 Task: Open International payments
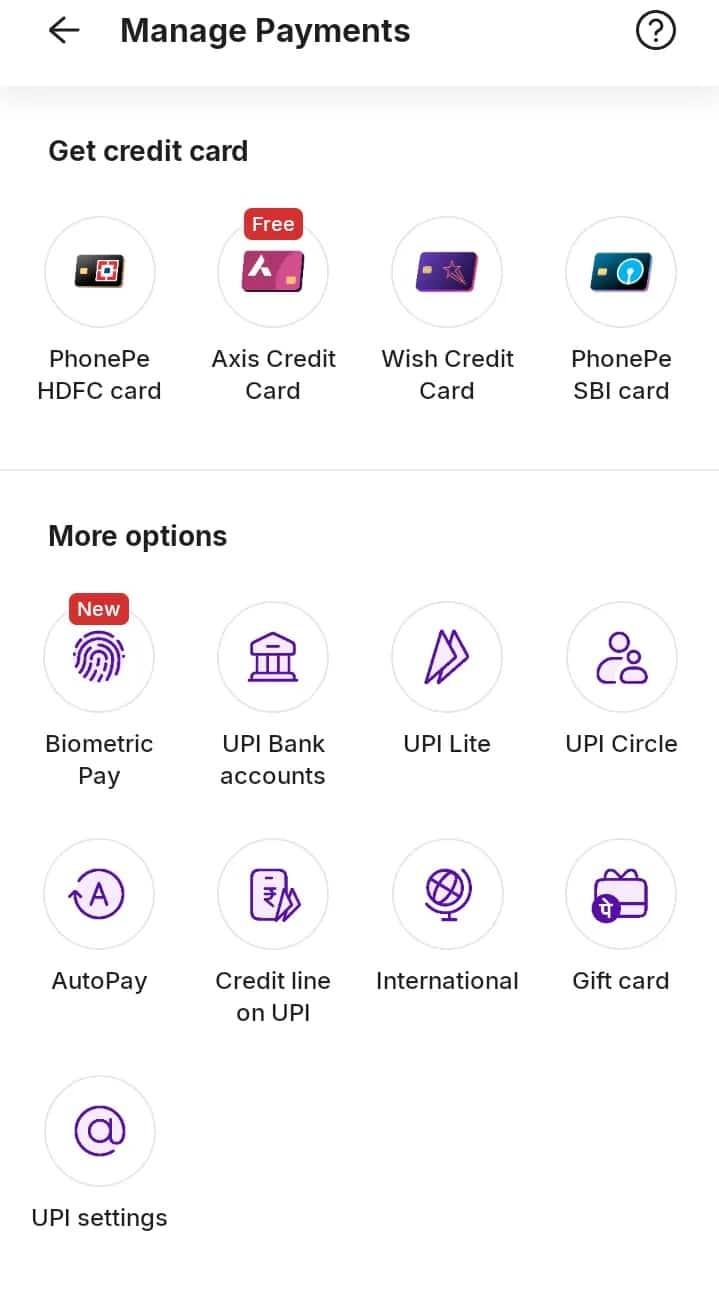447,894
